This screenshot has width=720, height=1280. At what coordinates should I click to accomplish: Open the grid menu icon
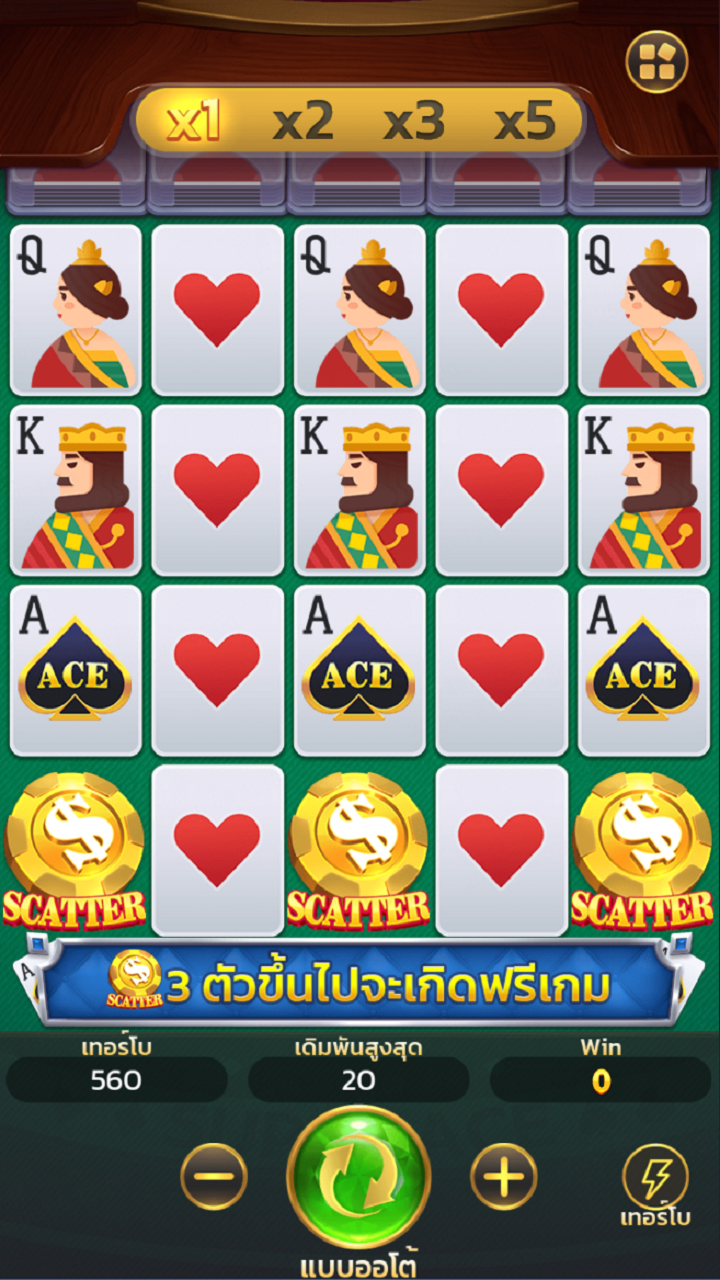coord(656,62)
